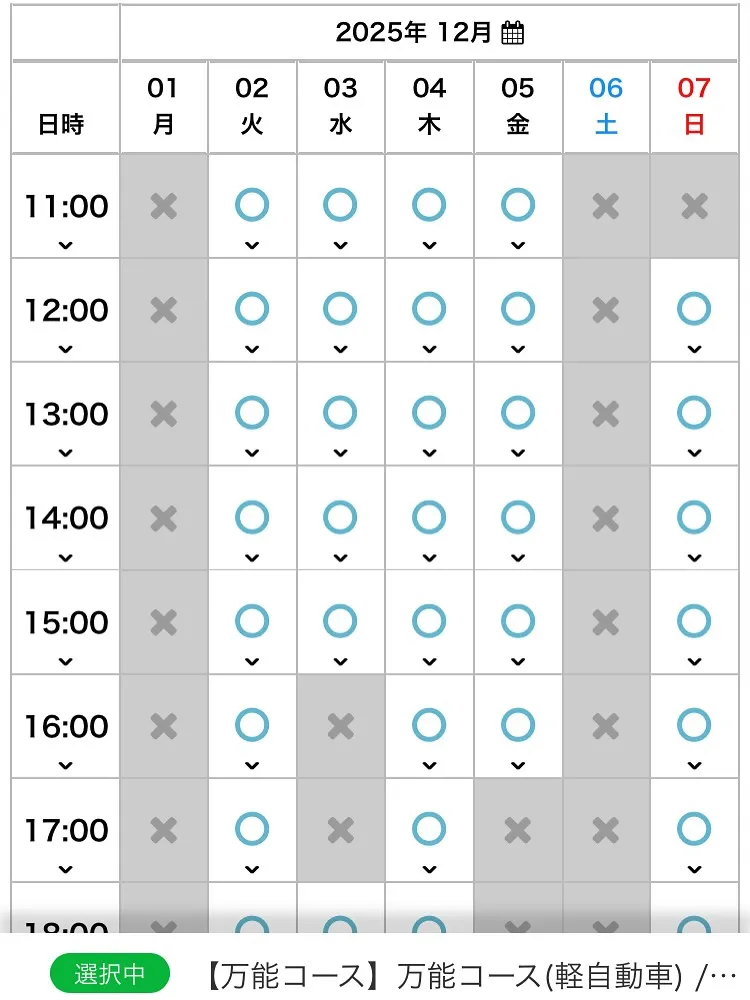Expand the 11:00 time row chevron
This screenshot has width=750, height=1000.
click(x=66, y=245)
